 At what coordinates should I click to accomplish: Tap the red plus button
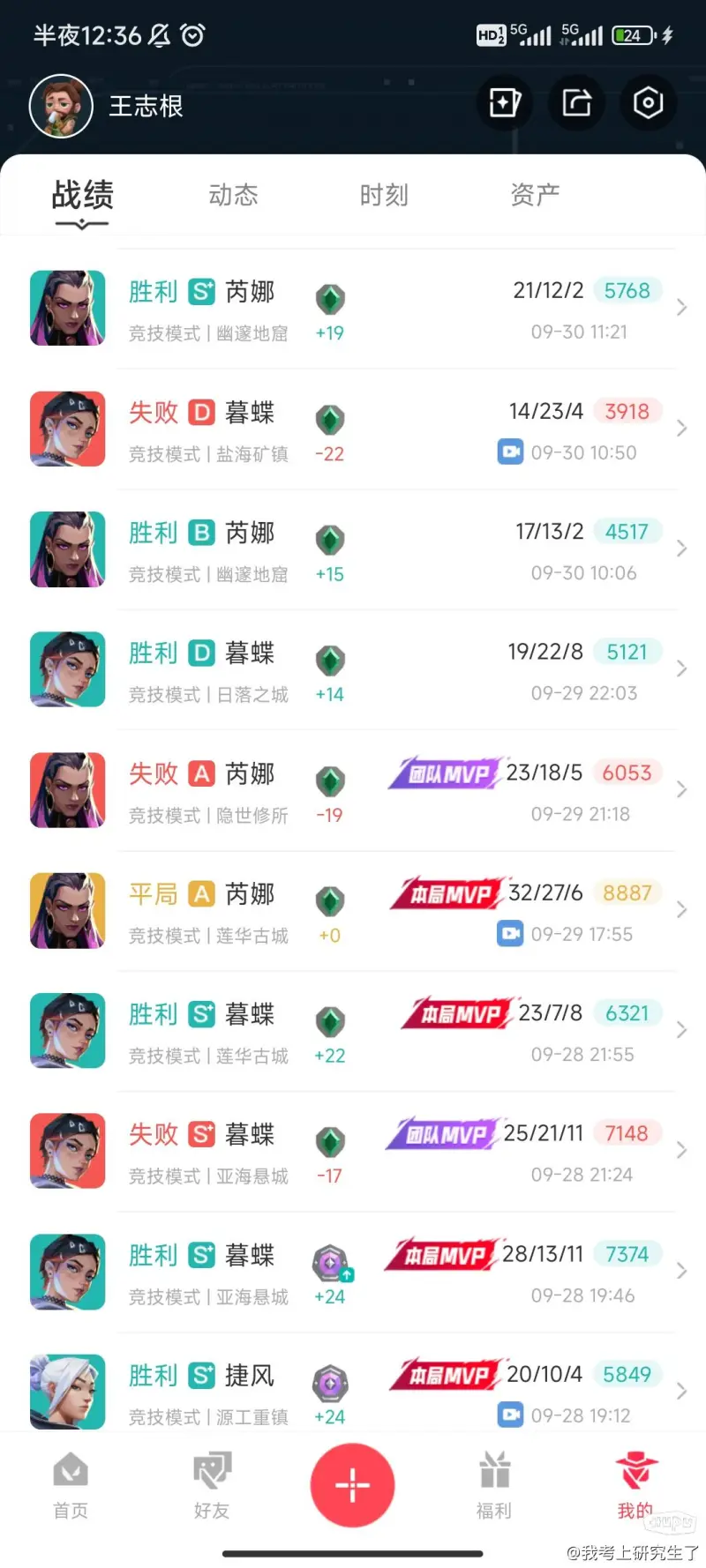point(352,1485)
